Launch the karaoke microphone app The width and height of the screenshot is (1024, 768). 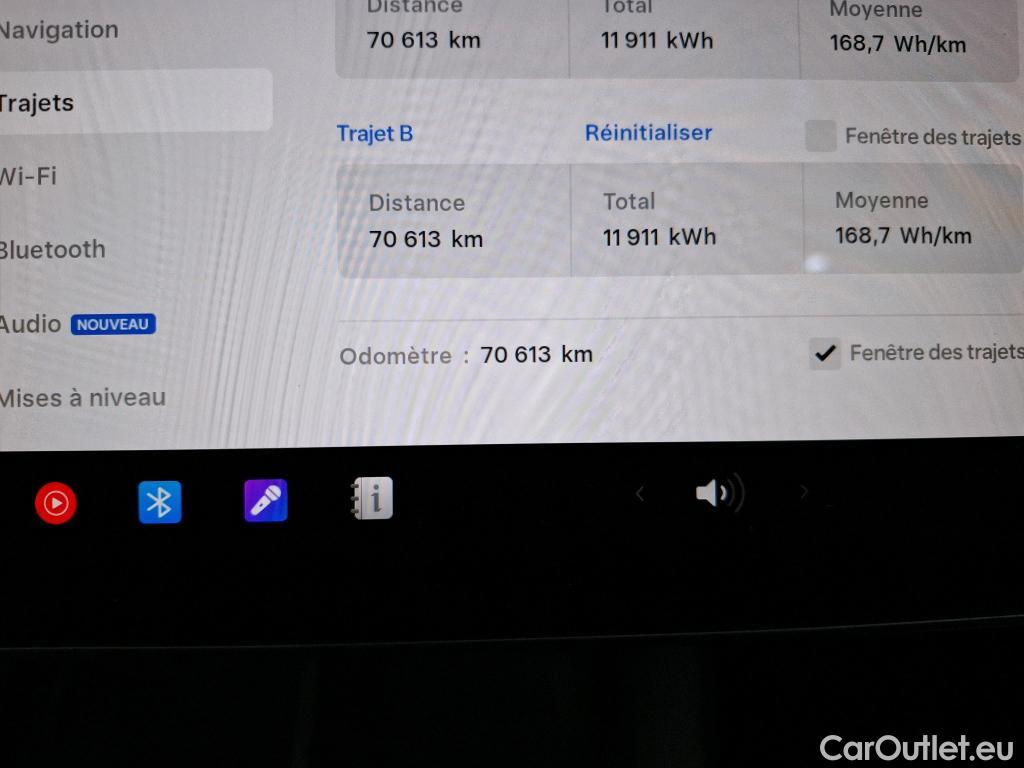pos(266,500)
